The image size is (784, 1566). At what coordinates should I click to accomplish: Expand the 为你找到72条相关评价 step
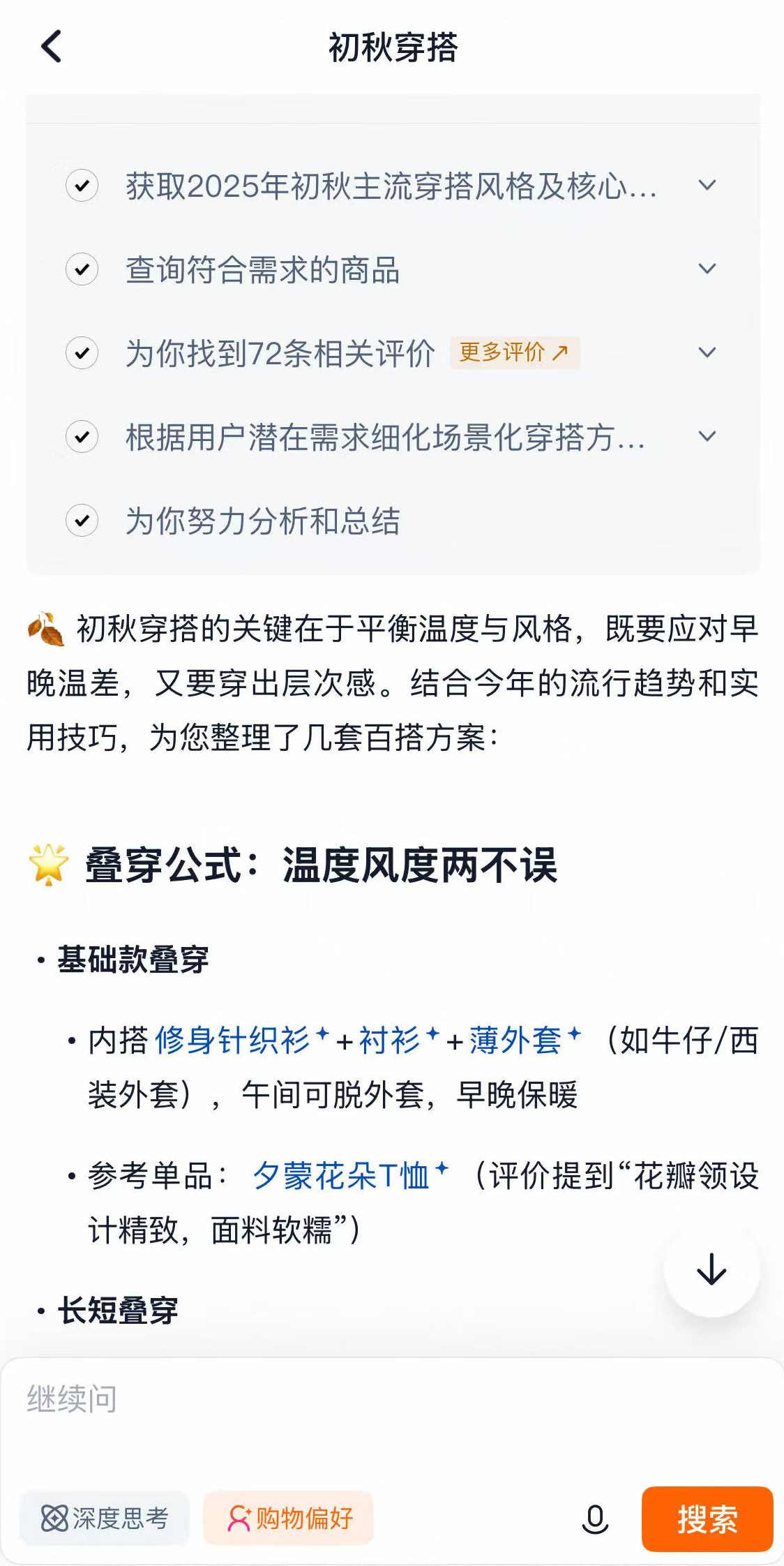707,353
